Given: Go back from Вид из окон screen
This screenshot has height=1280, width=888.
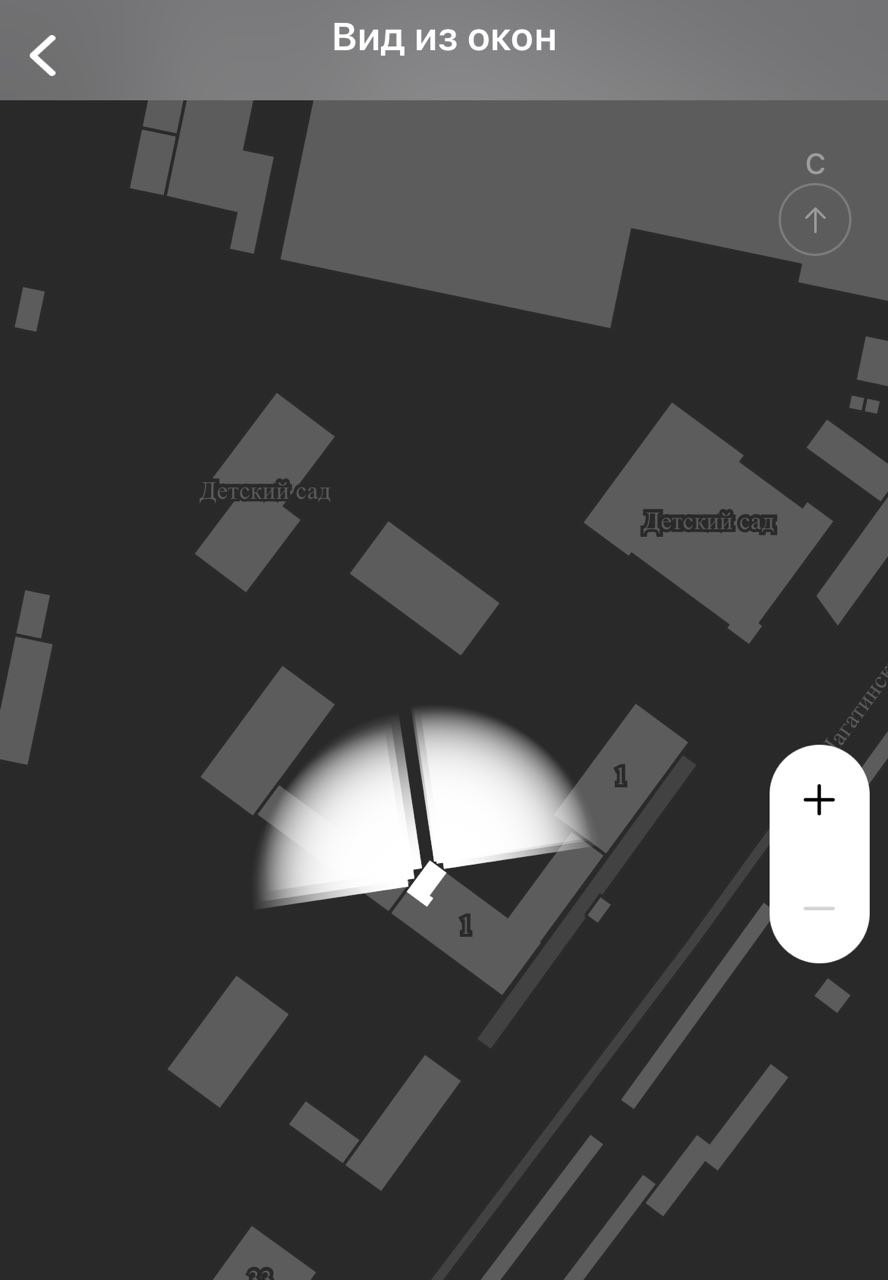Looking at the screenshot, I should 42,55.
